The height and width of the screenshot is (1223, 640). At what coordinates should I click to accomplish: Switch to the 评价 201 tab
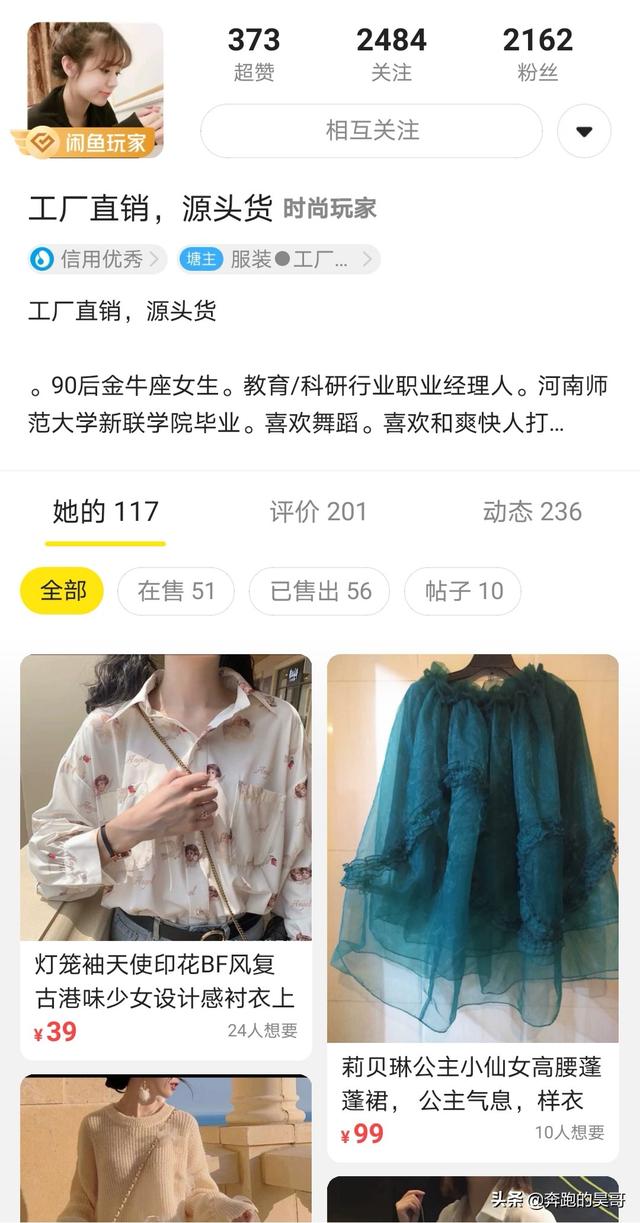coord(318,512)
